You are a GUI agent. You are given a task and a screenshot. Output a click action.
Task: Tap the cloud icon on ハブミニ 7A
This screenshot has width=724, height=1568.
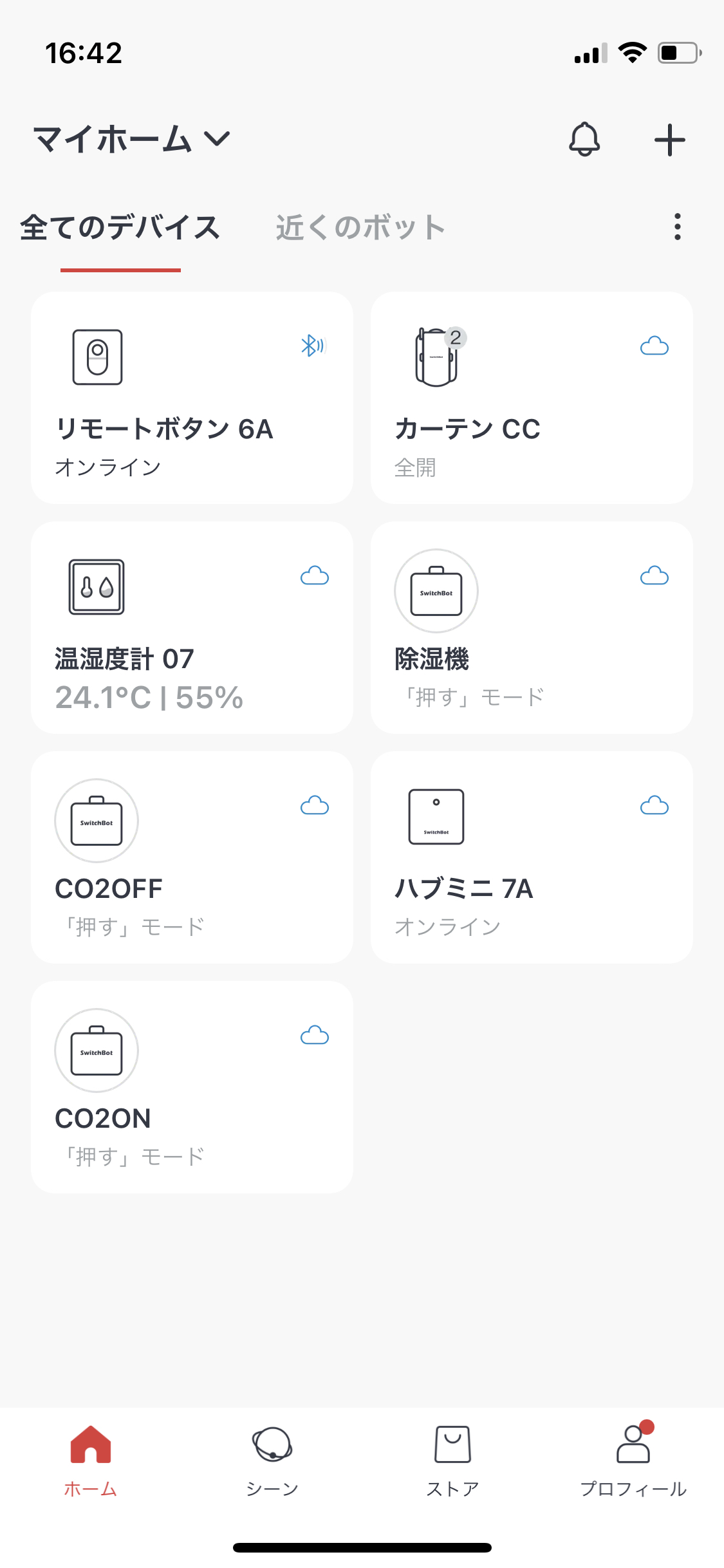(653, 806)
